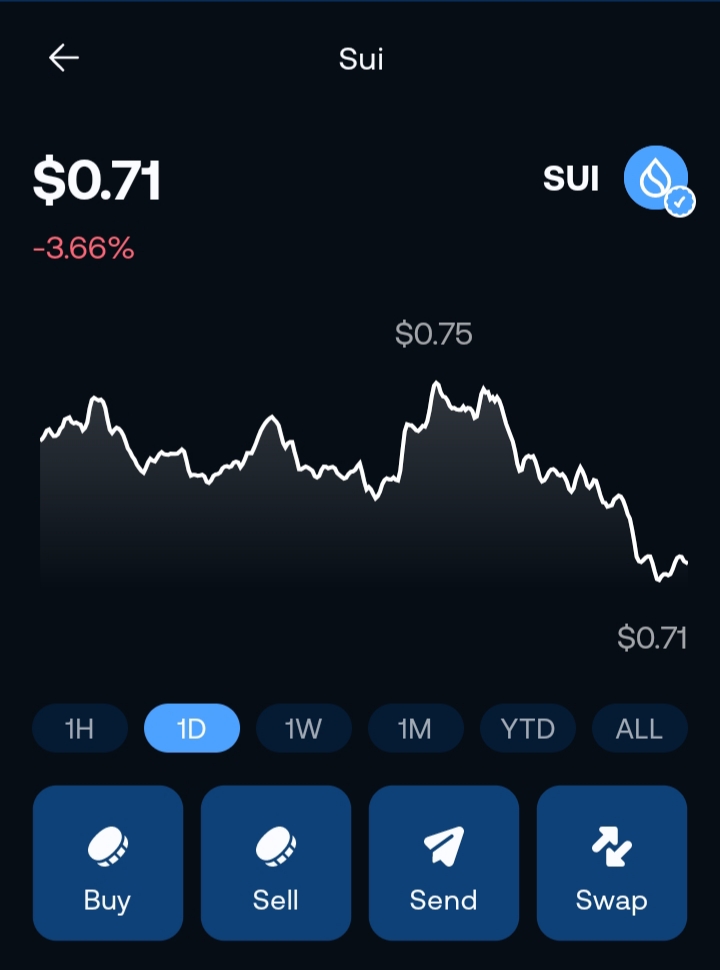
Task: Open the Swap action
Action: tap(612, 863)
